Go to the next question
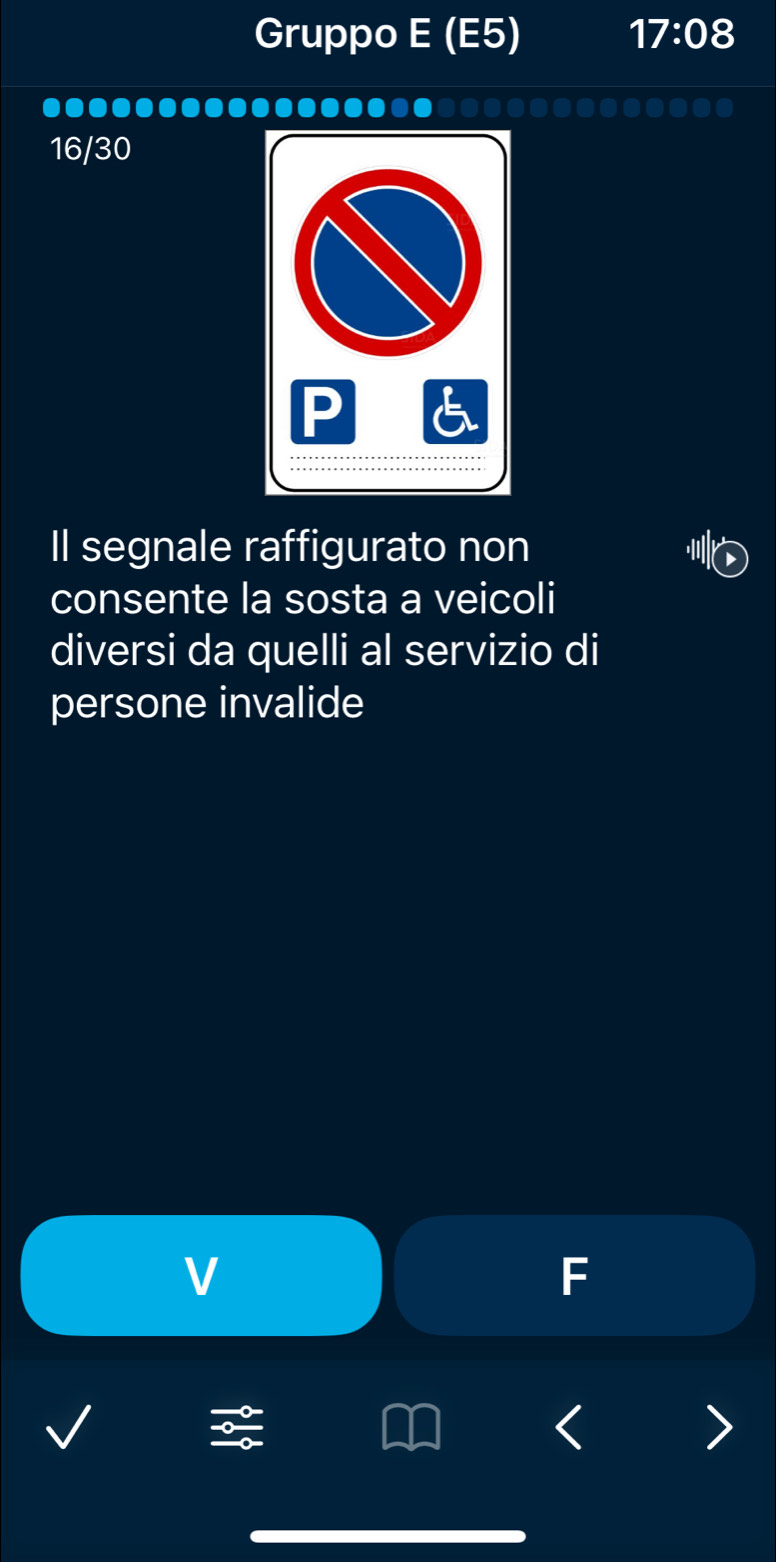The height and width of the screenshot is (1562, 776). [x=718, y=1426]
